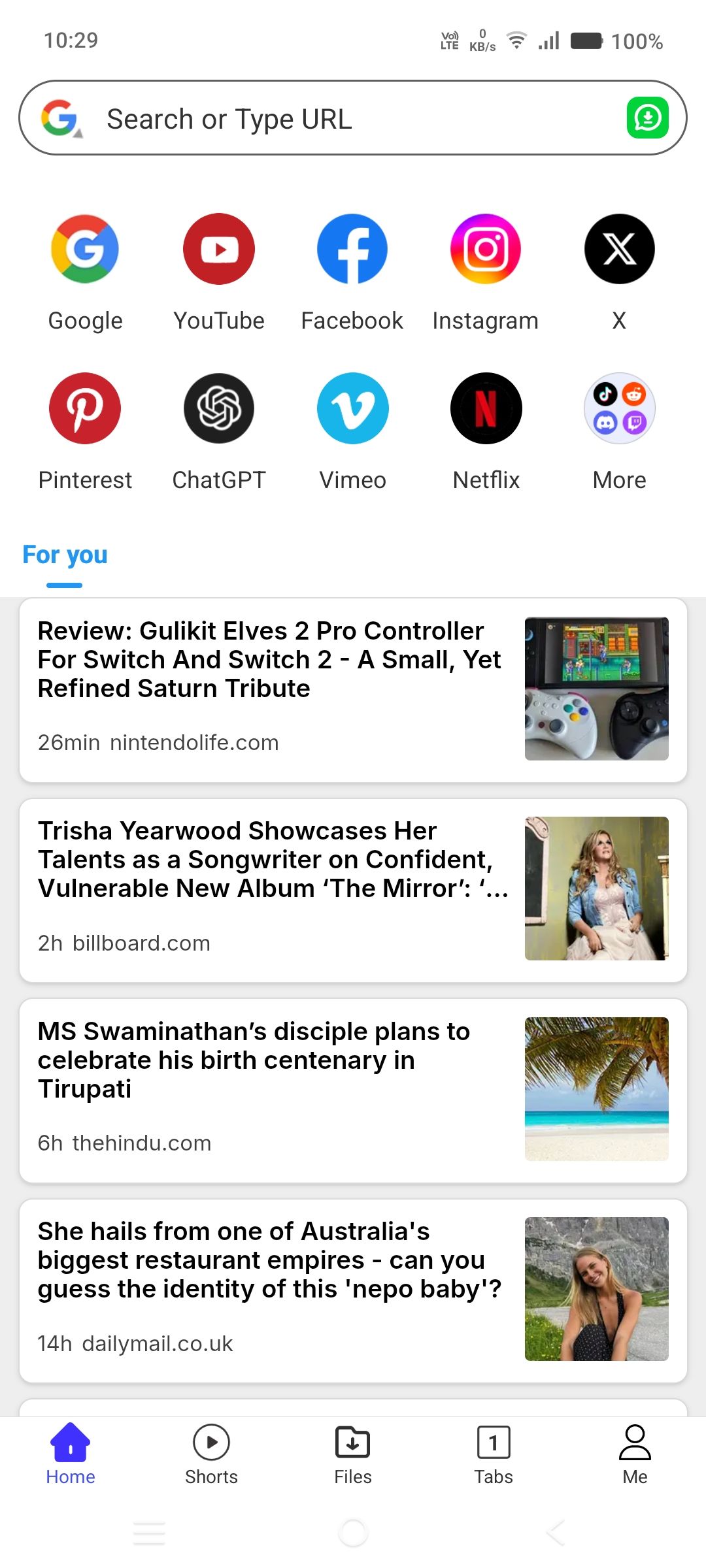Select the For you tab
The width and height of the screenshot is (706, 1568).
[x=65, y=555]
